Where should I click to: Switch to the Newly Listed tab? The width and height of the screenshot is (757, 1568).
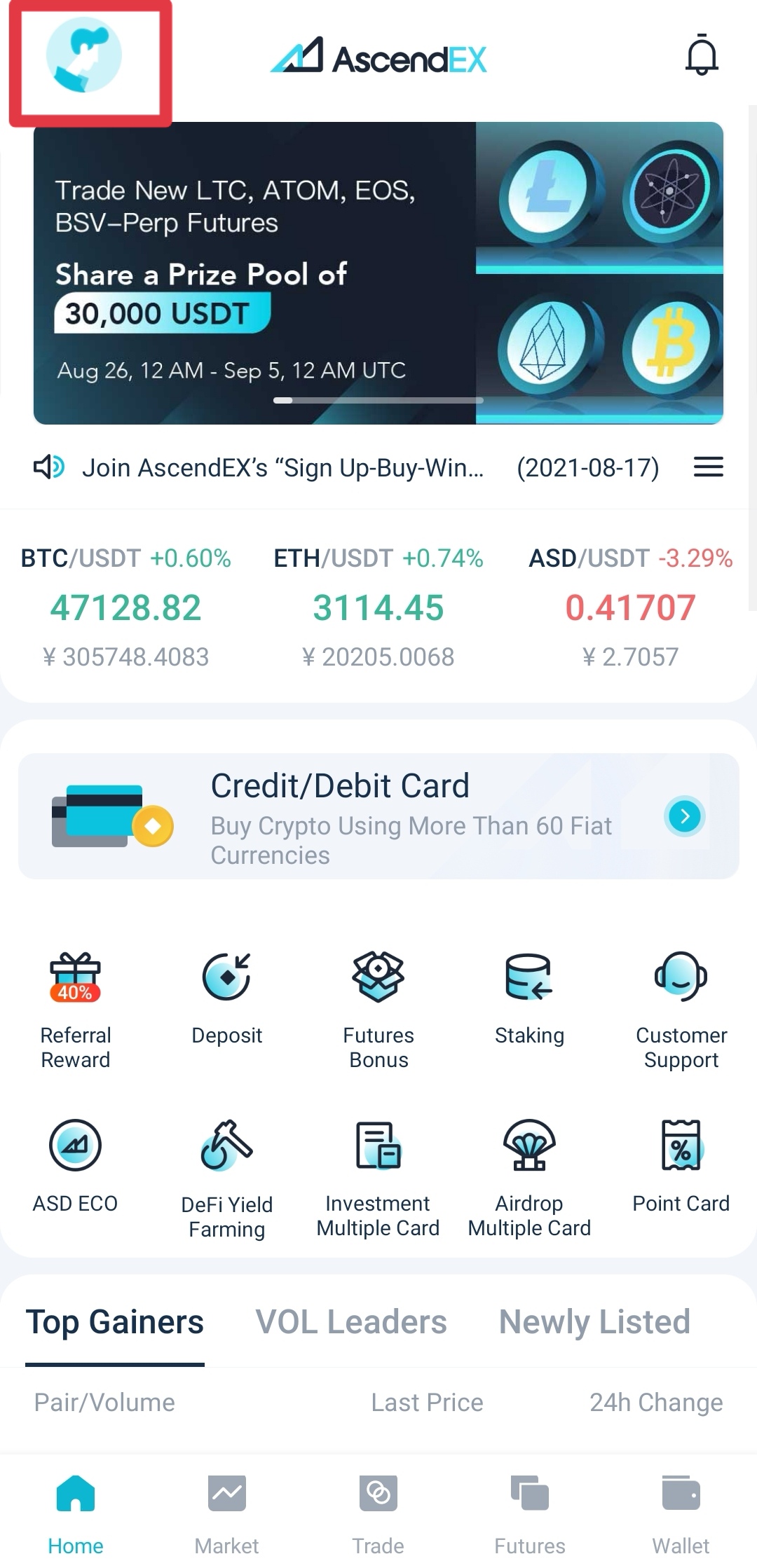(594, 1322)
